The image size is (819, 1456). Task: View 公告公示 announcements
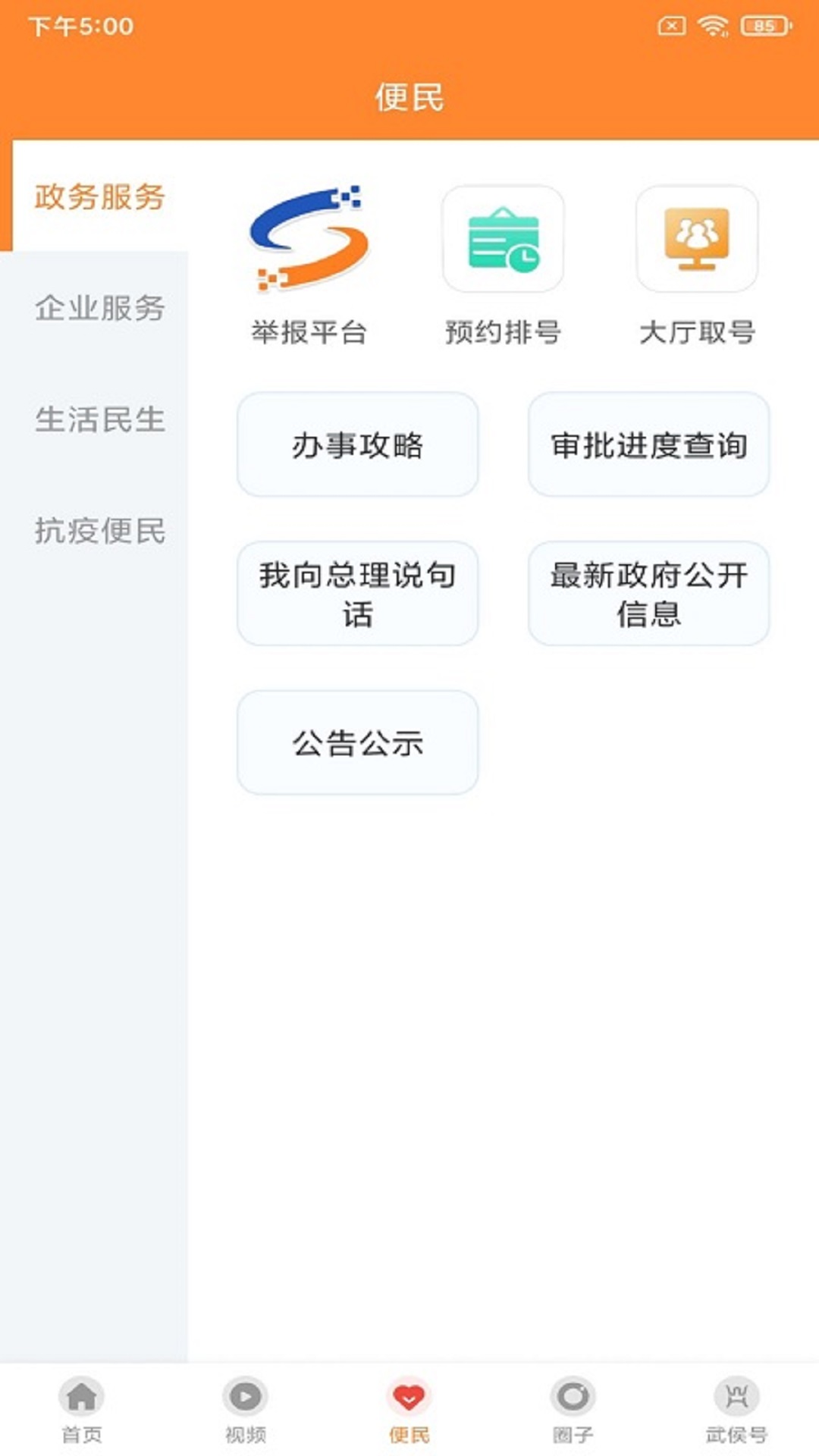pos(358,745)
